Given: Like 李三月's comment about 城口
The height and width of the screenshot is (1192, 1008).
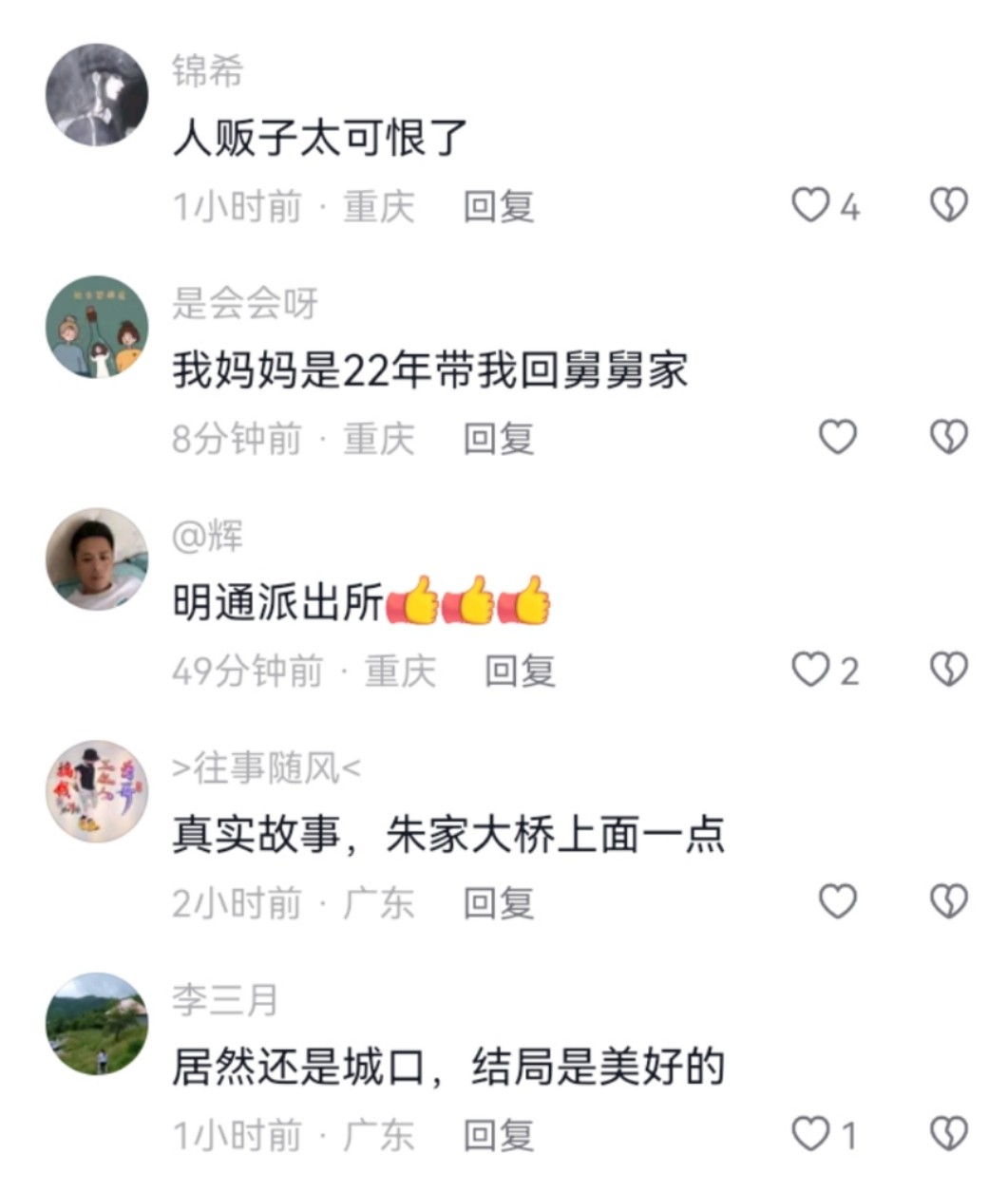Looking at the screenshot, I should tap(810, 1133).
